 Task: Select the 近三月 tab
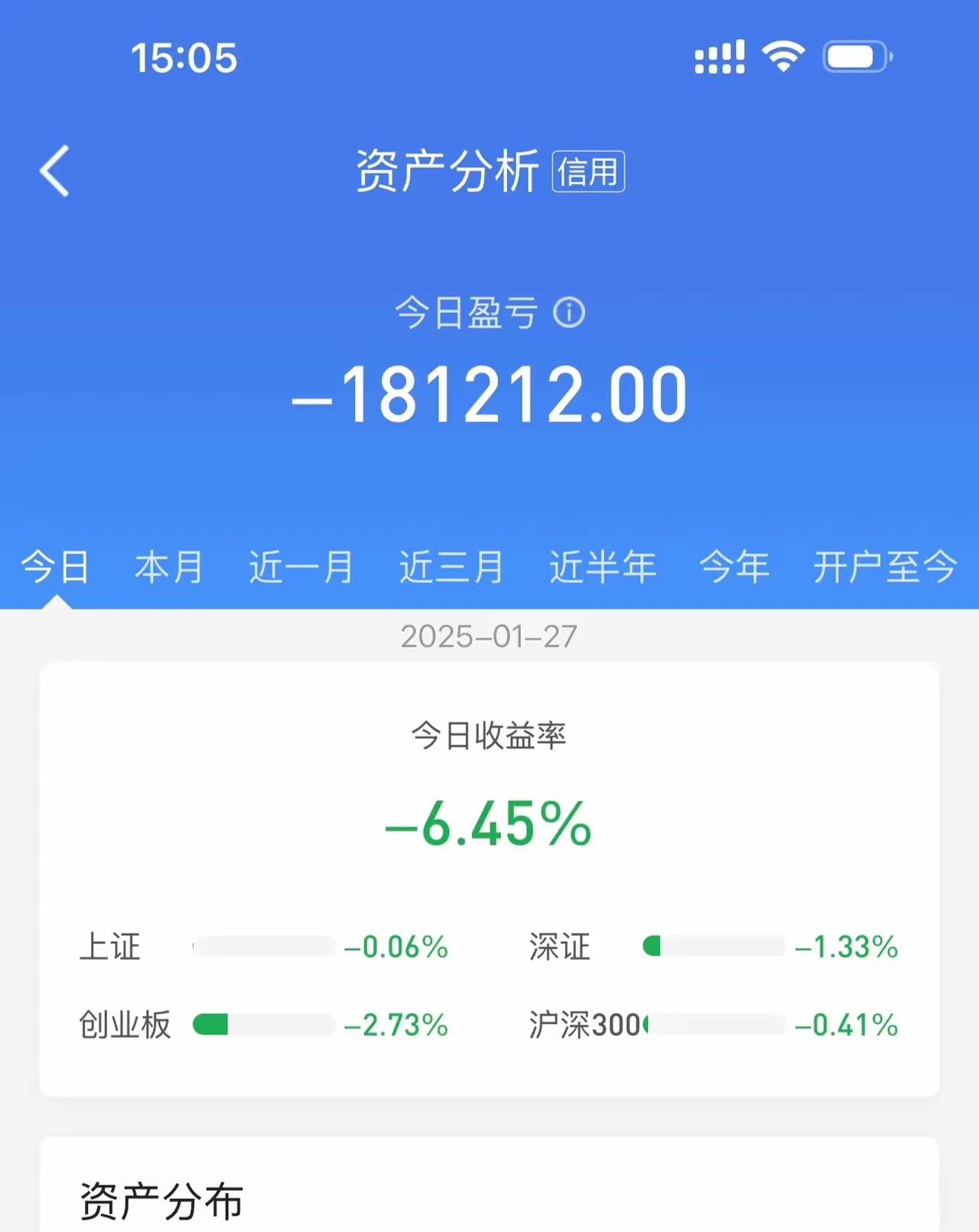[451, 566]
